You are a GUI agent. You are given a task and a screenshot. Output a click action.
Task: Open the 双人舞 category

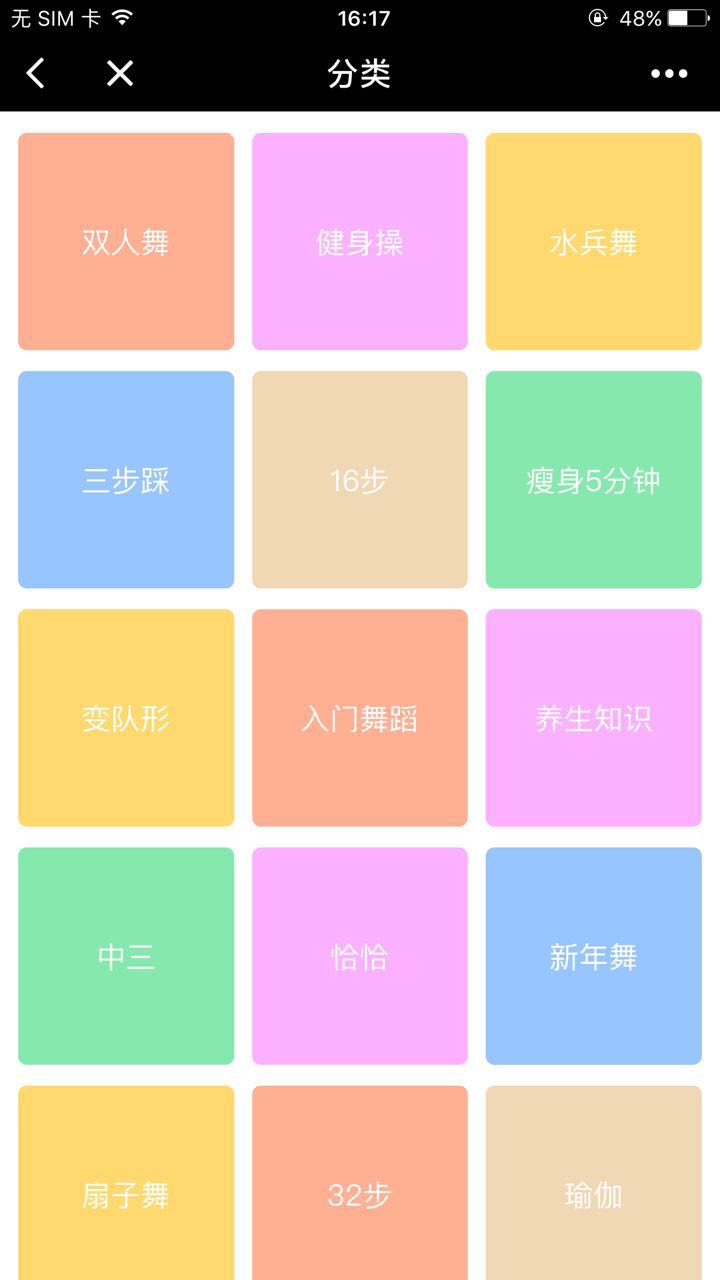tap(126, 242)
